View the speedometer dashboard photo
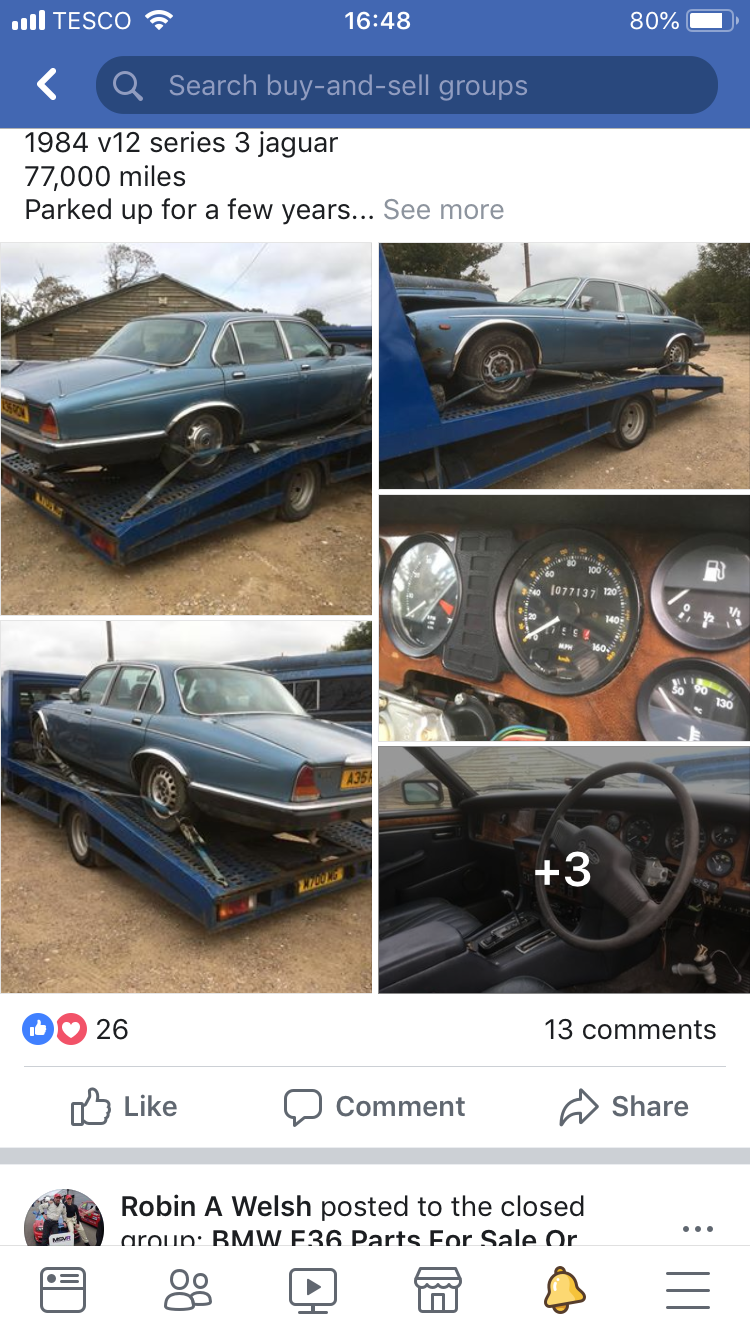This screenshot has width=750, height=1334. (564, 618)
